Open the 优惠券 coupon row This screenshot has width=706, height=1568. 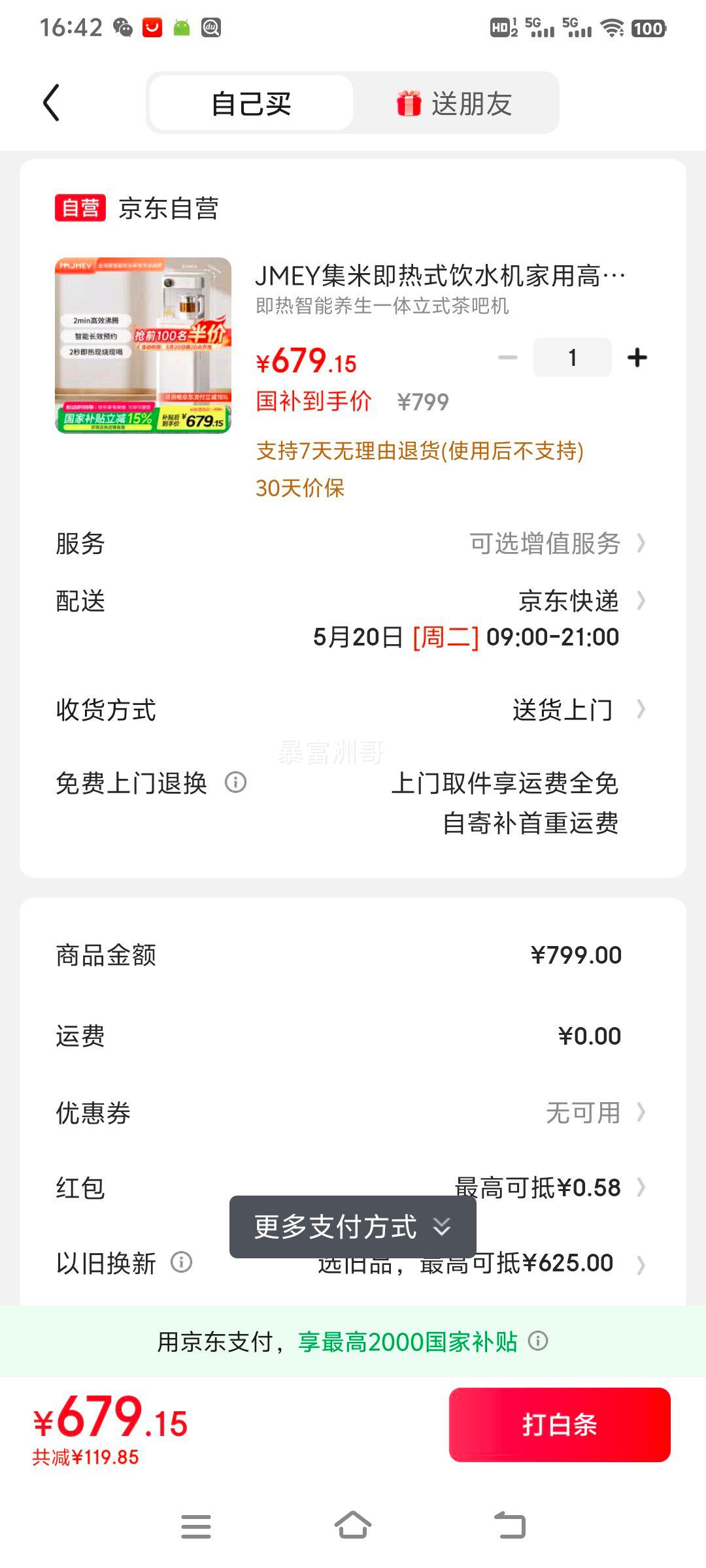pos(353,1112)
